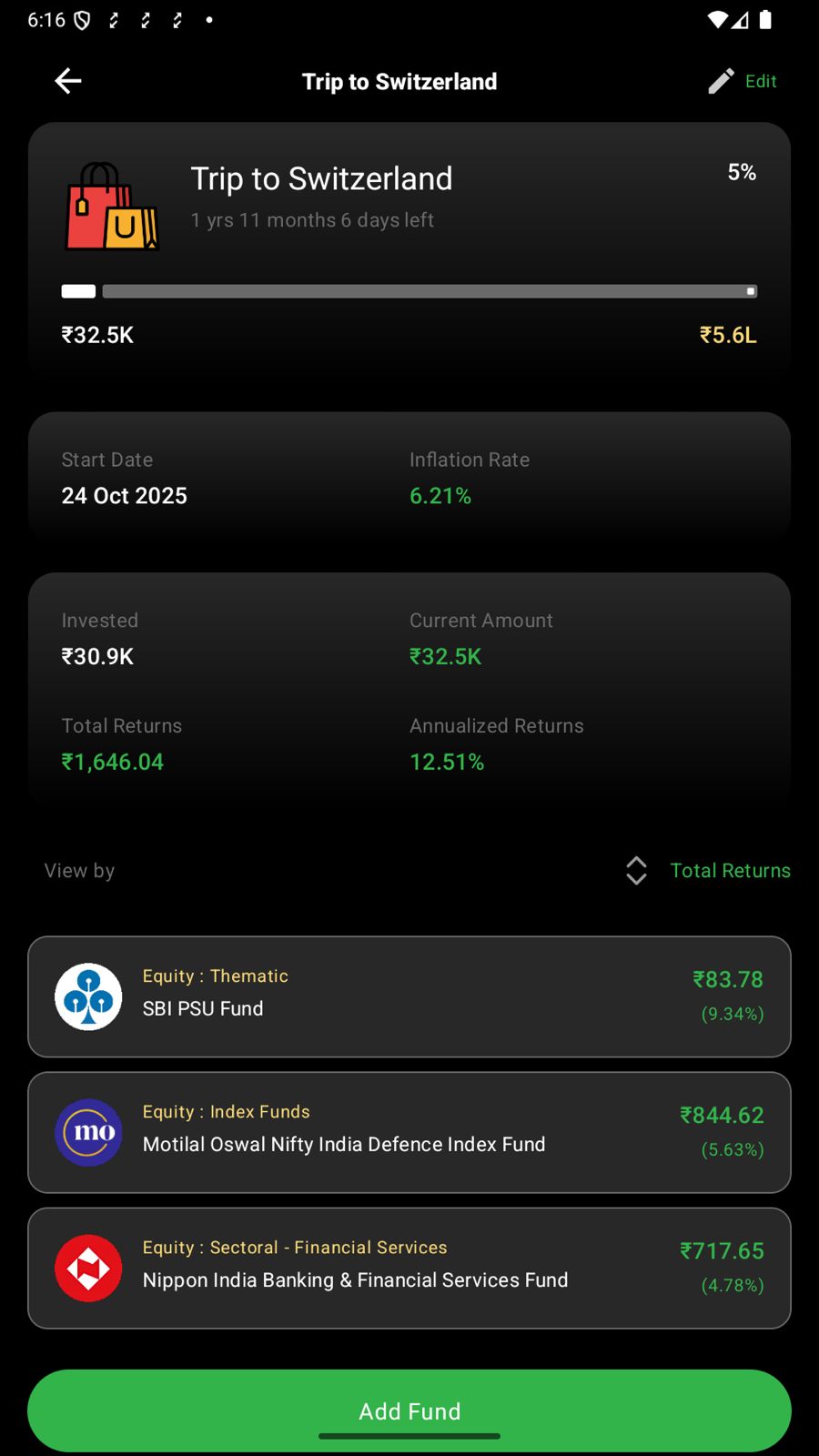Select the Edit pencil icon
The image size is (819, 1456).
pyautogui.click(x=720, y=80)
